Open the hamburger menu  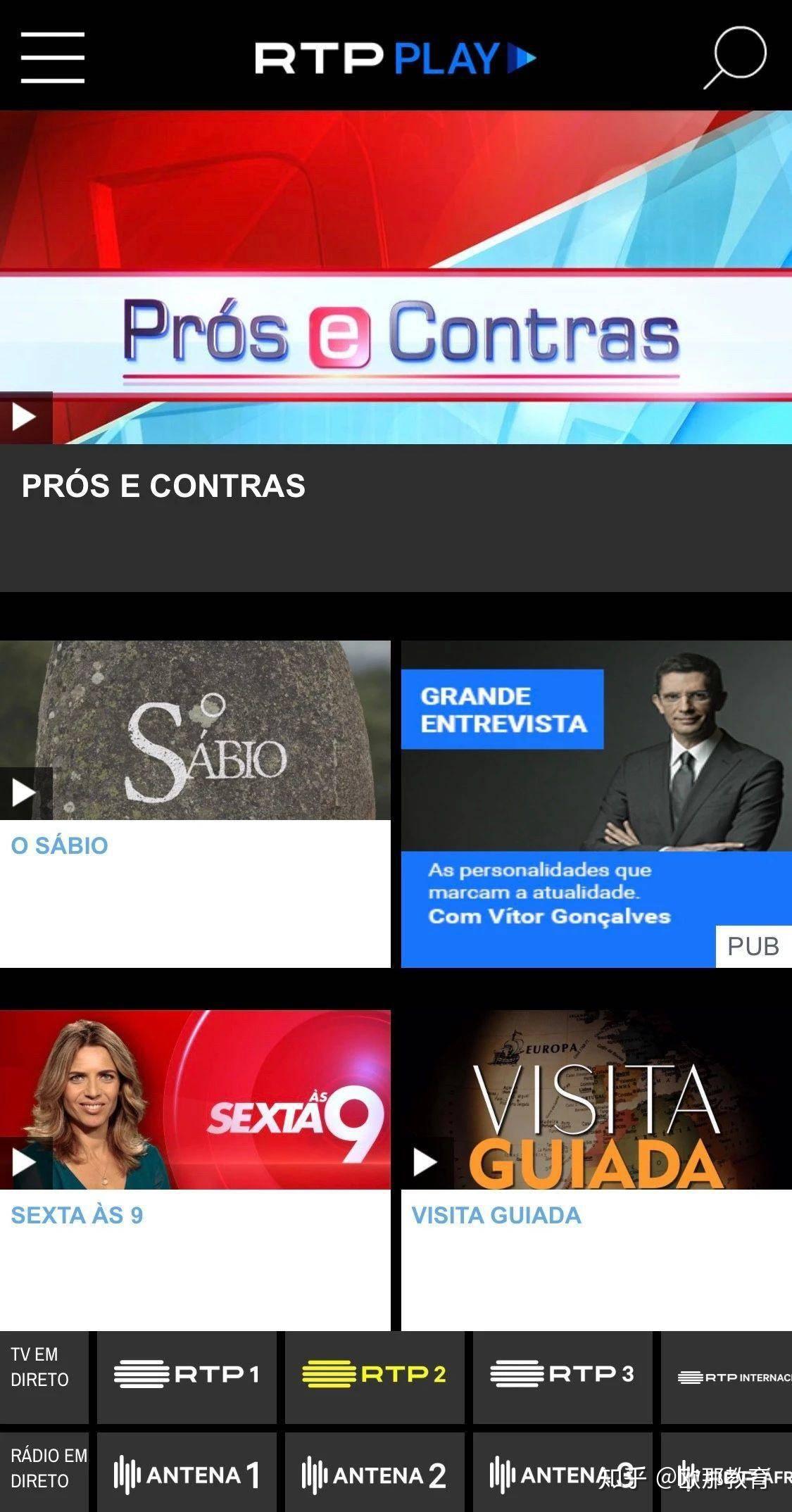[53, 58]
